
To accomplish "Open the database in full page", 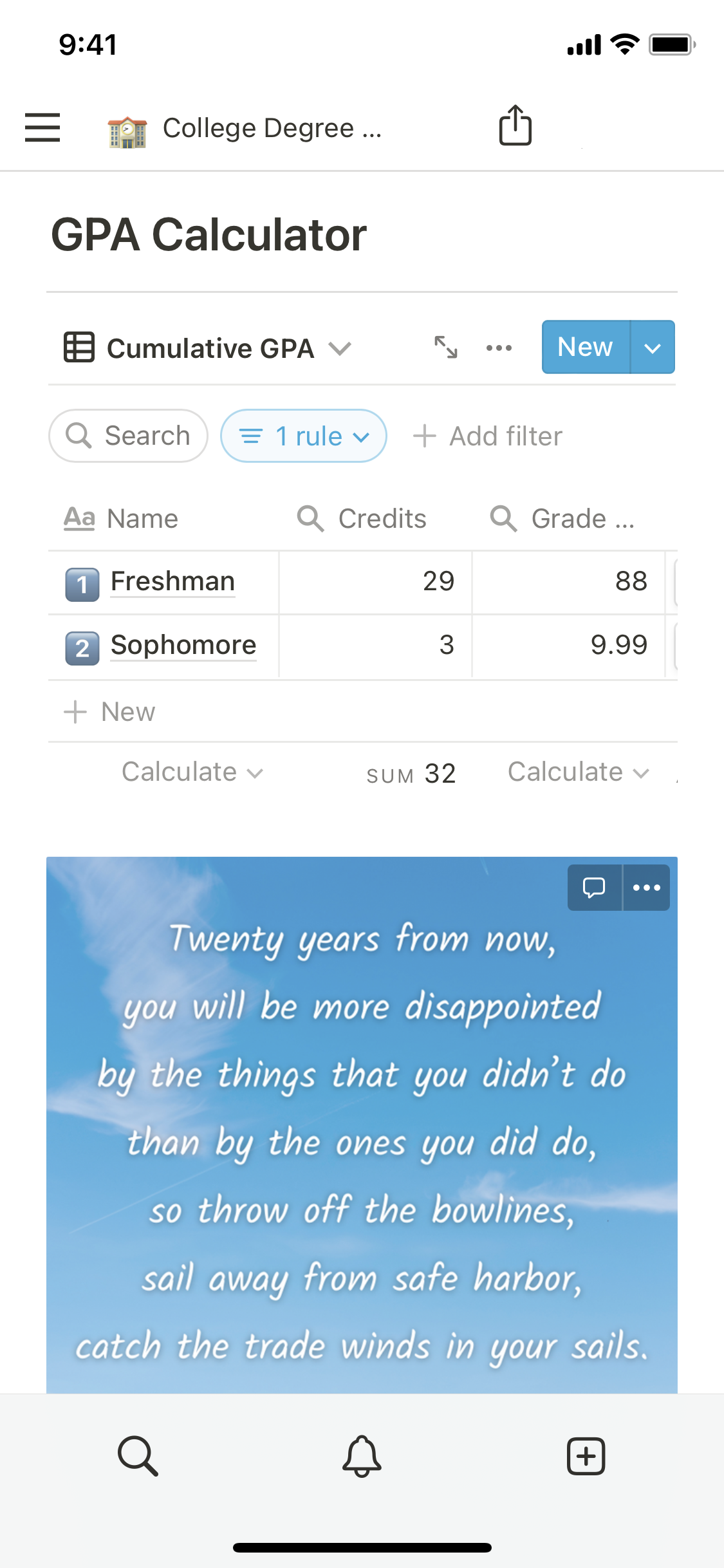I will pyautogui.click(x=445, y=348).
